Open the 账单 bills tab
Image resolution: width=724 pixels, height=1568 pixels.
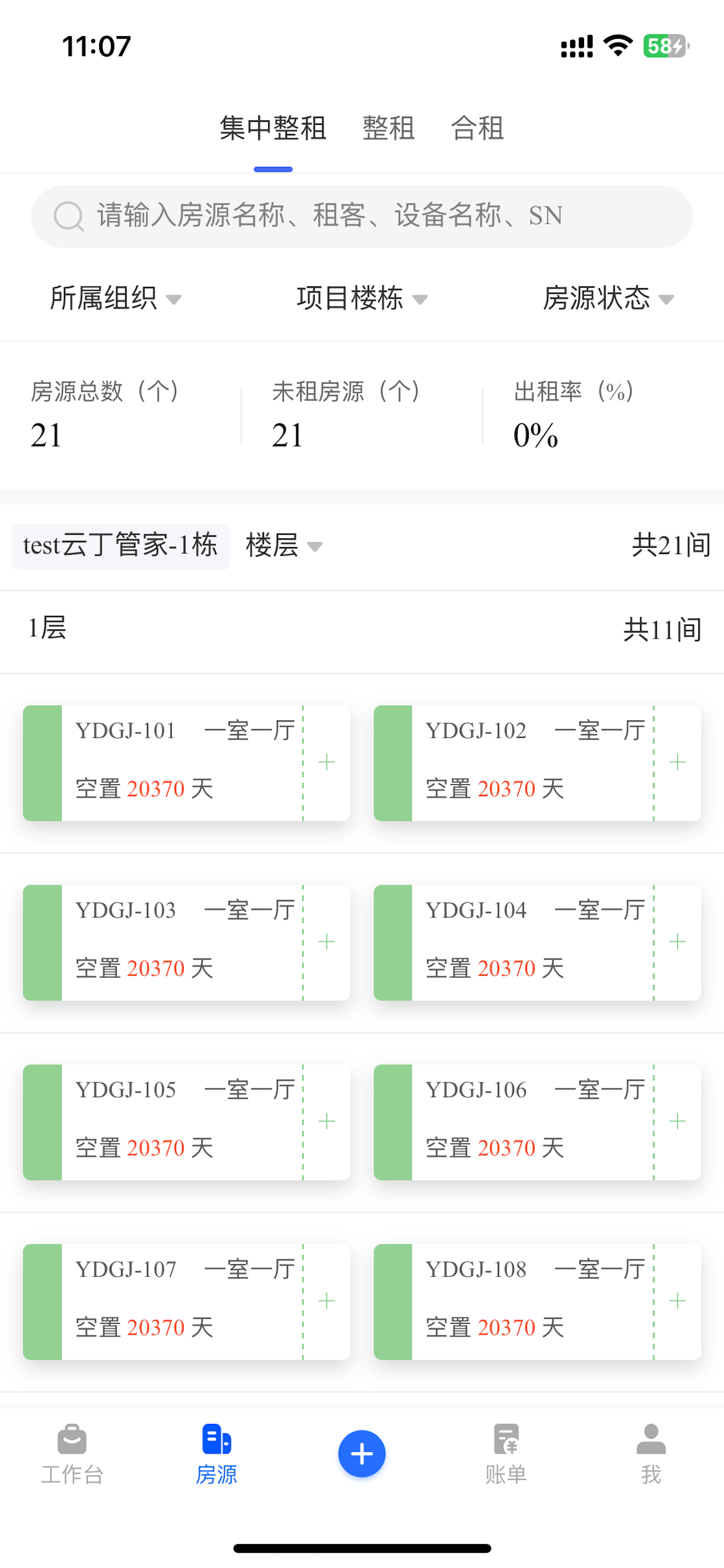click(506, 1455)
